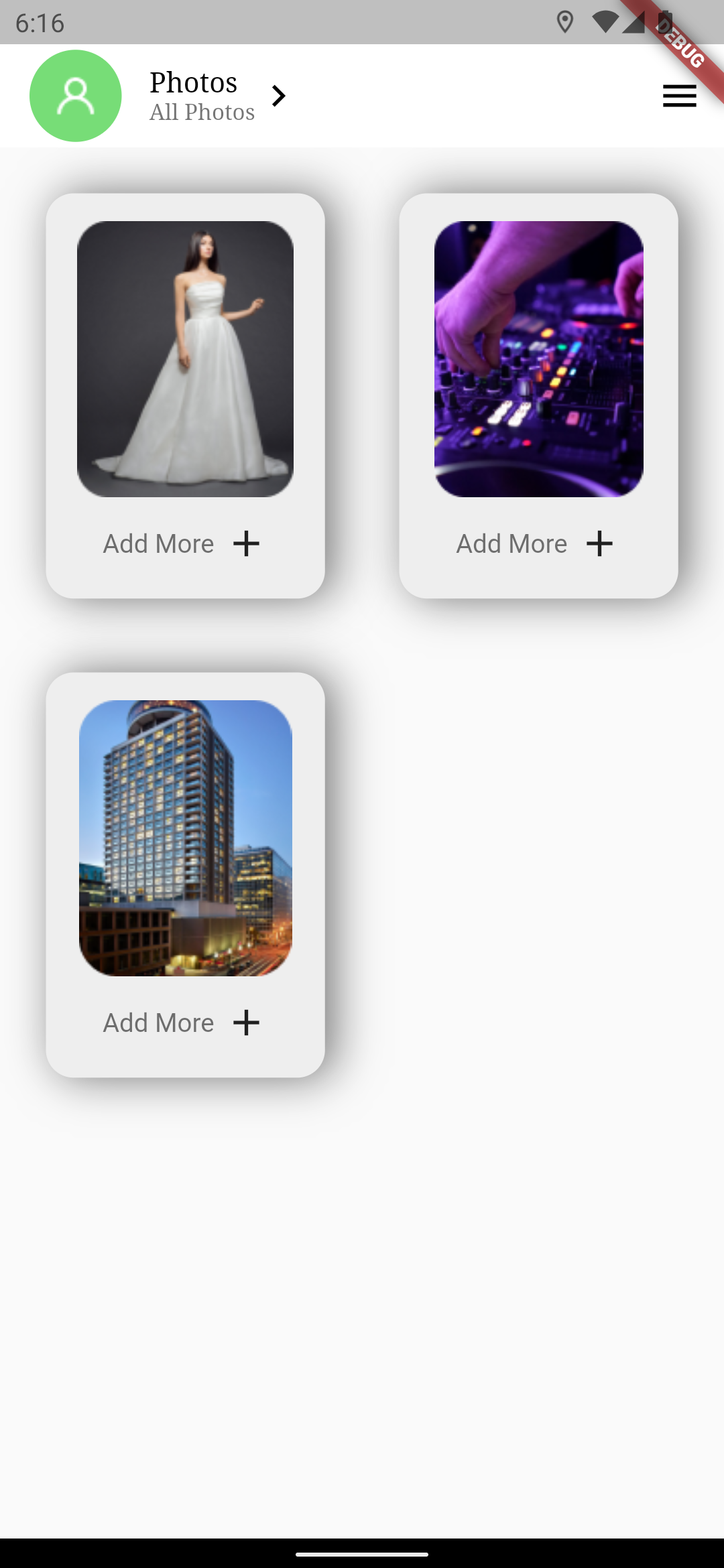This screenshot has height=1568, width=724.
Task: Add more under the wedding dress photo
Action: point(181,543)
